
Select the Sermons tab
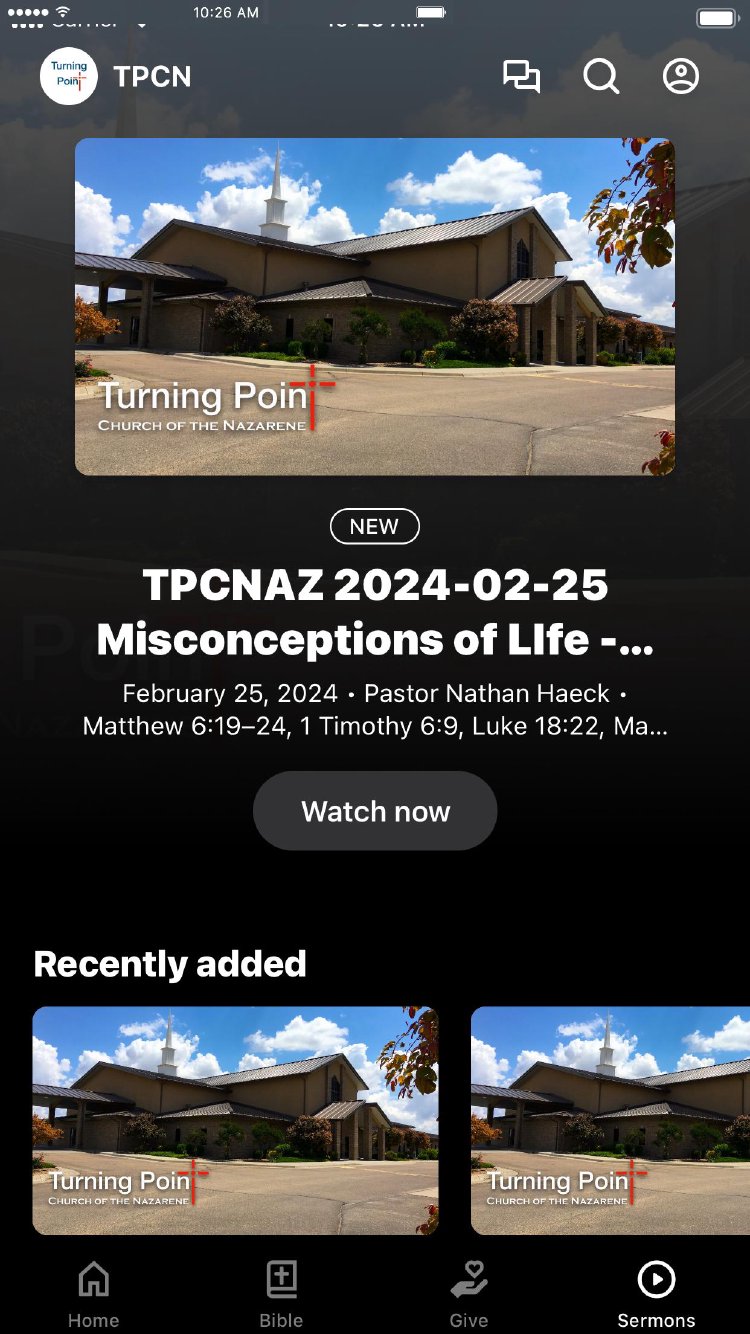[x=656, y=1295]
